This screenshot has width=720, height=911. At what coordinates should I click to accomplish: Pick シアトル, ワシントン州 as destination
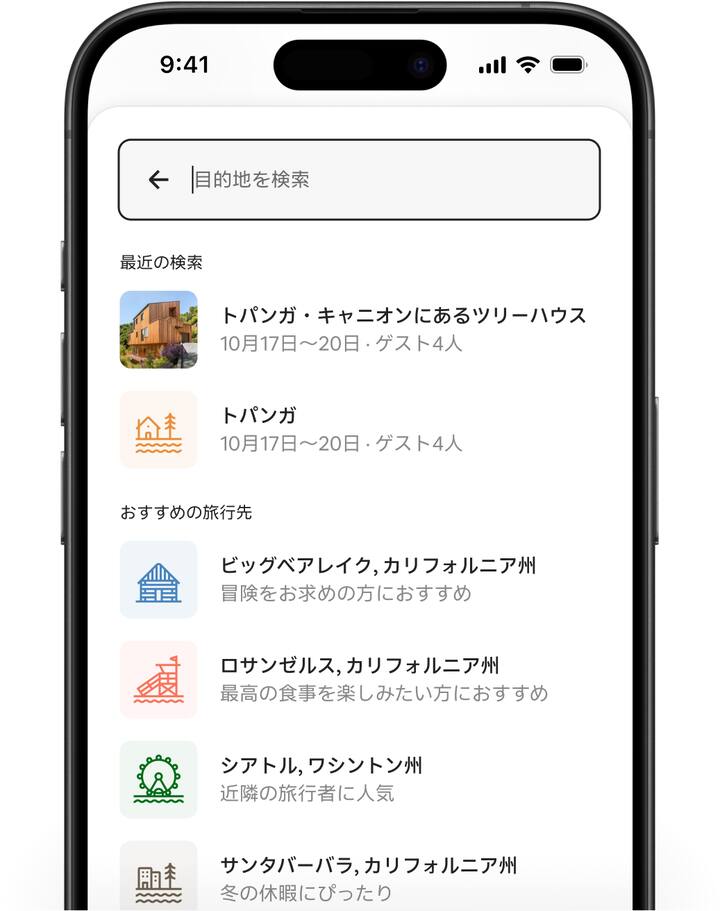(x=320, y=779)
